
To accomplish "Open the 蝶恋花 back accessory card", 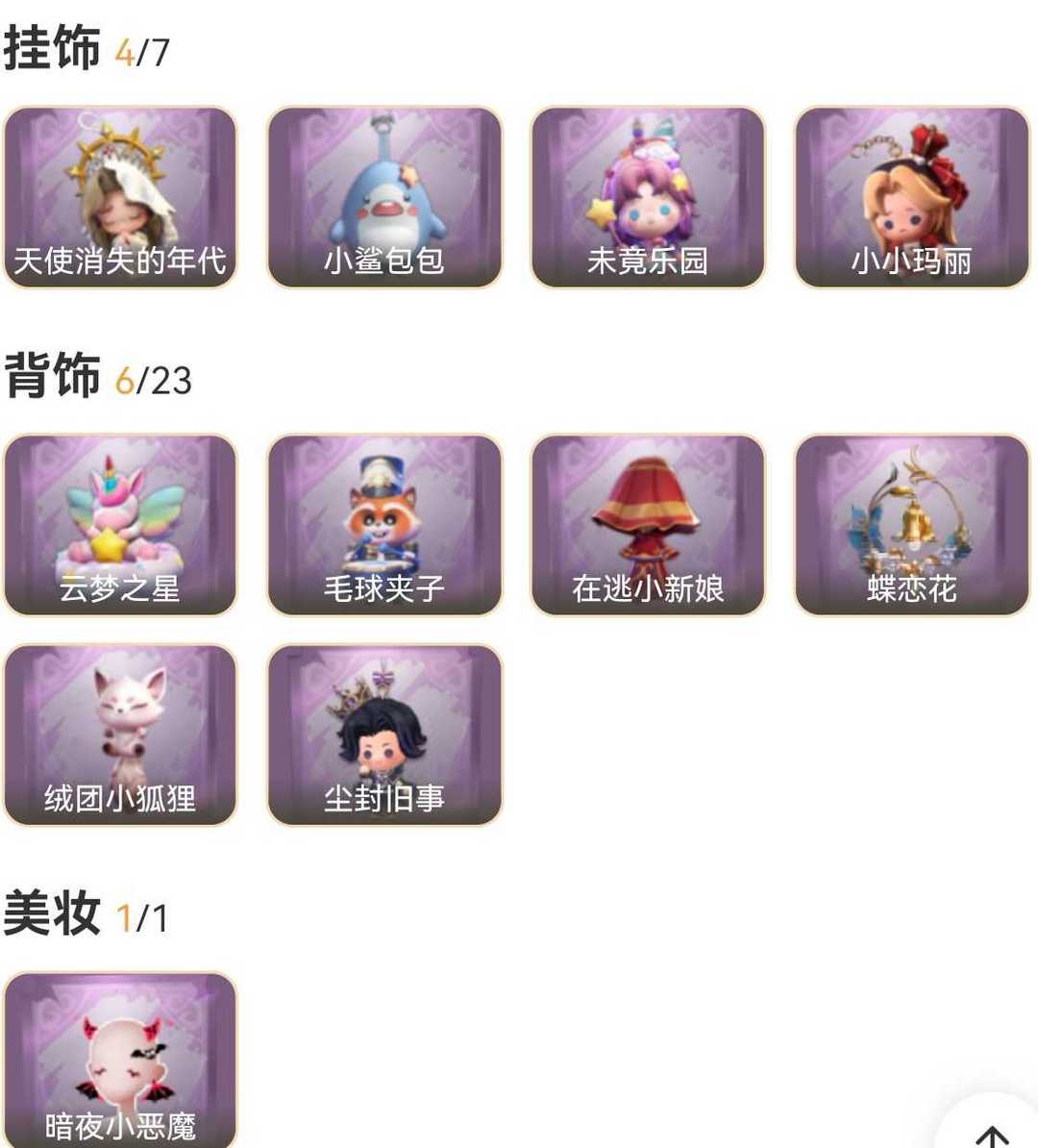I will coord(912,525).
